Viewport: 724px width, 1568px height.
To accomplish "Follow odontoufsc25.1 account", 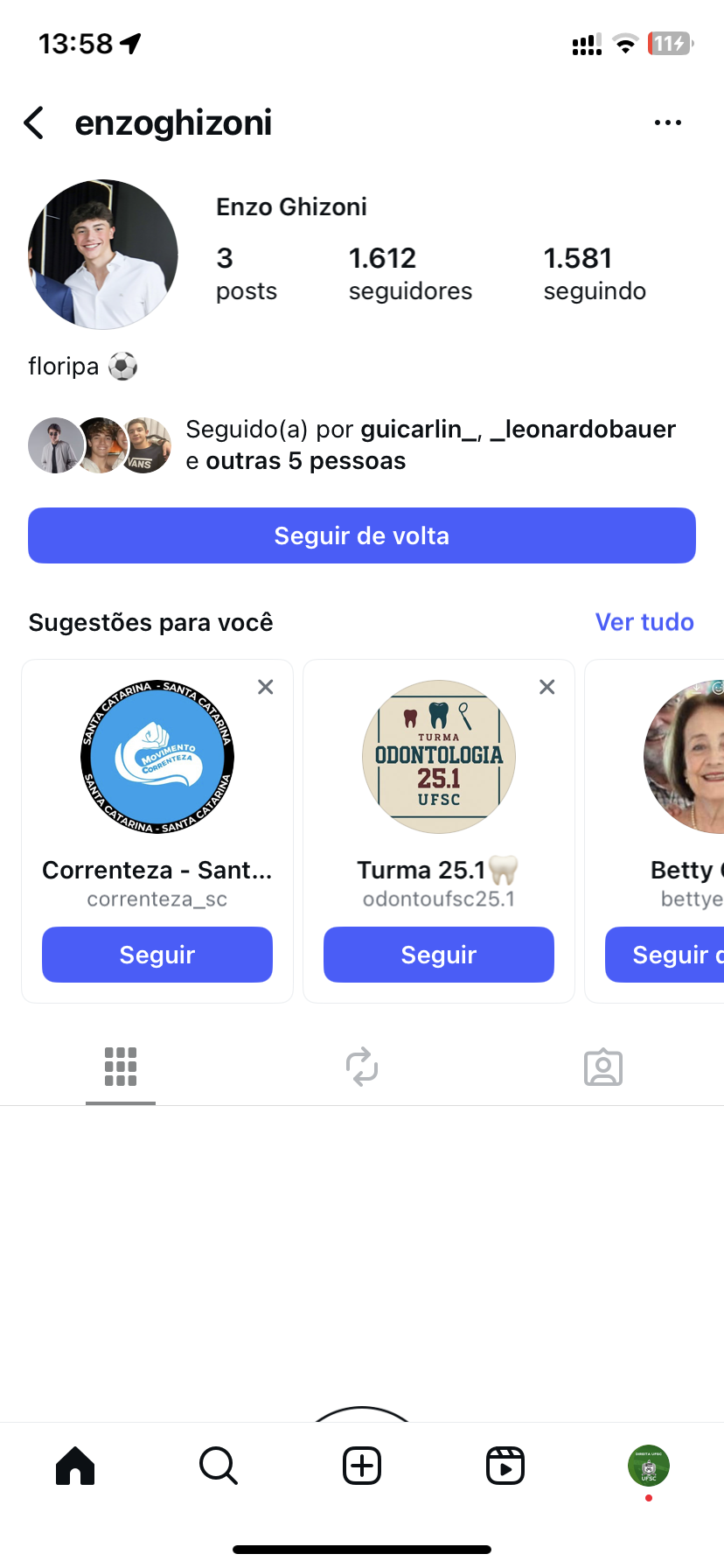I will click(x=439, y=955).
